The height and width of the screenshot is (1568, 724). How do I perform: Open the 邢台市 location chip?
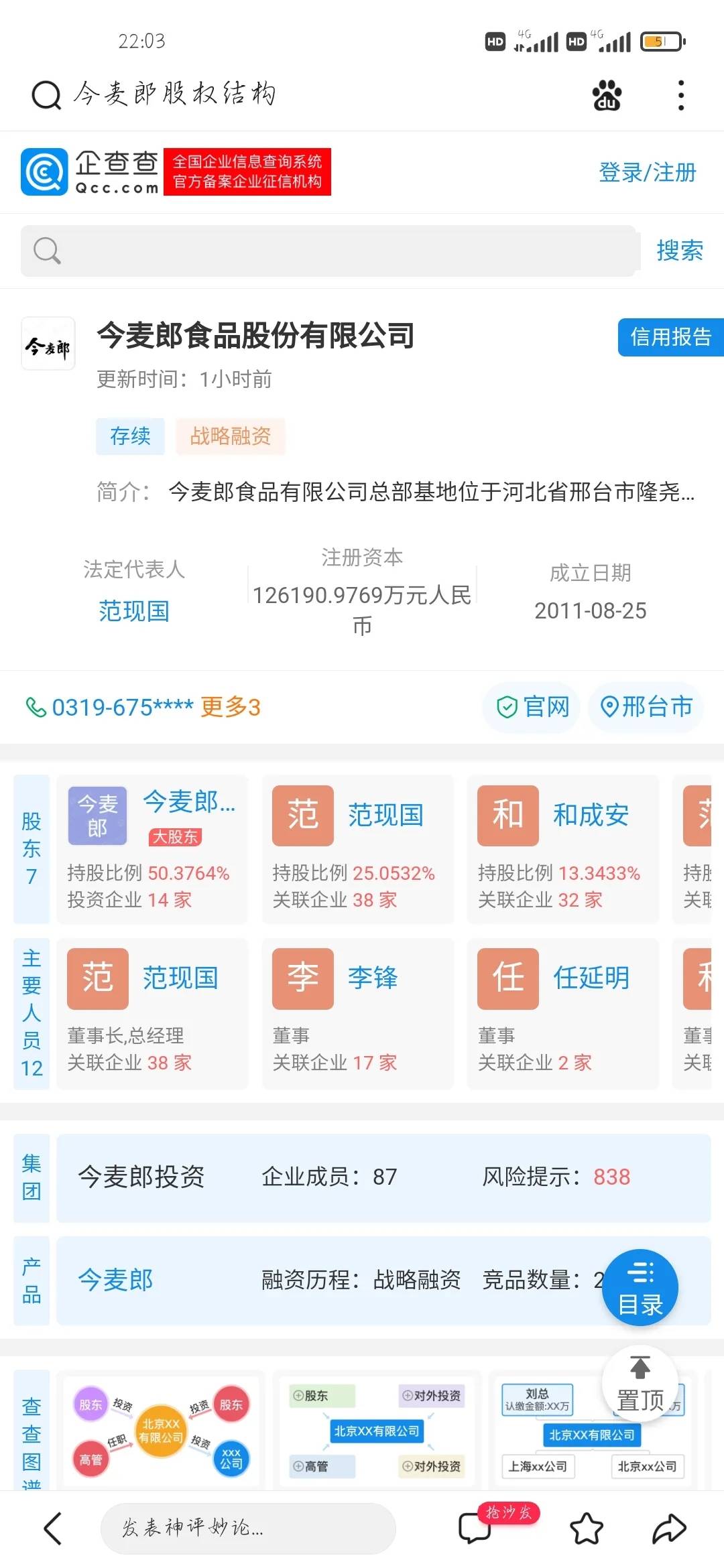[646, 707]
